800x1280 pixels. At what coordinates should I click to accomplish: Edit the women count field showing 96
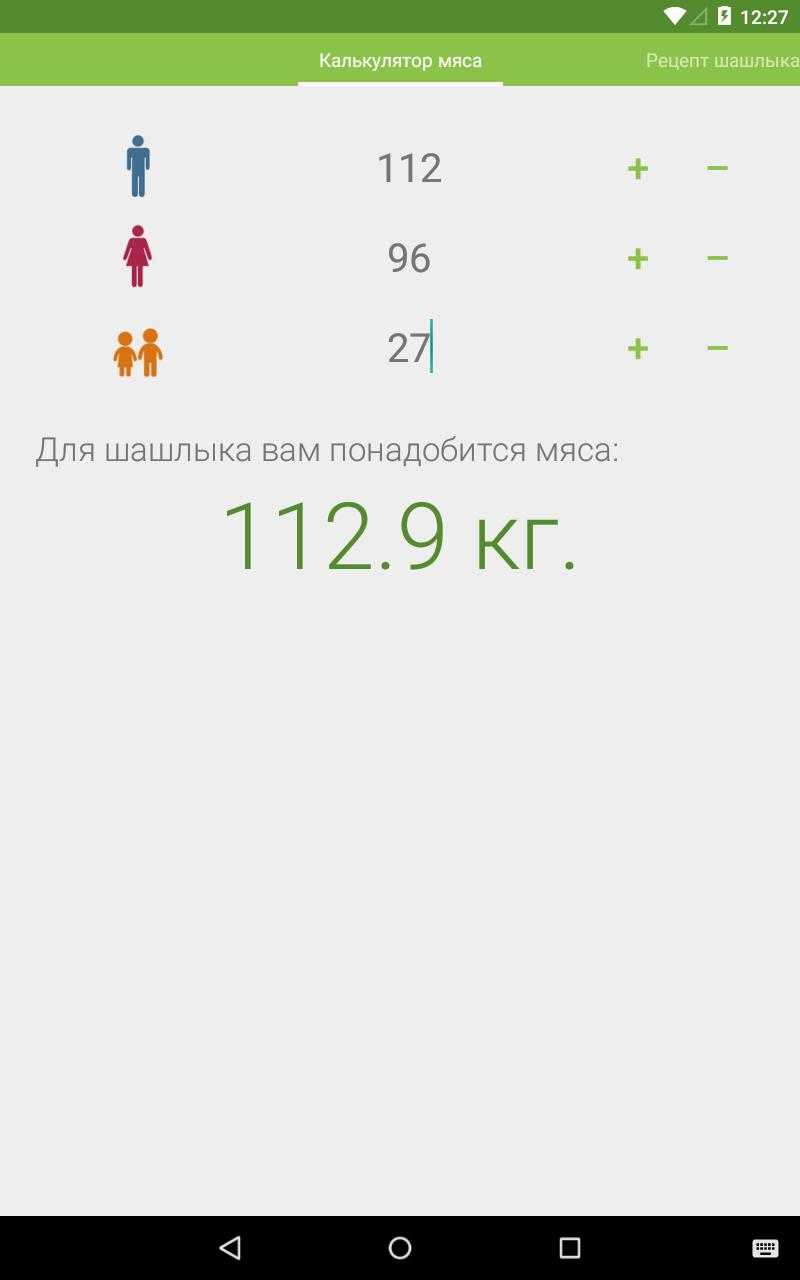409,259
